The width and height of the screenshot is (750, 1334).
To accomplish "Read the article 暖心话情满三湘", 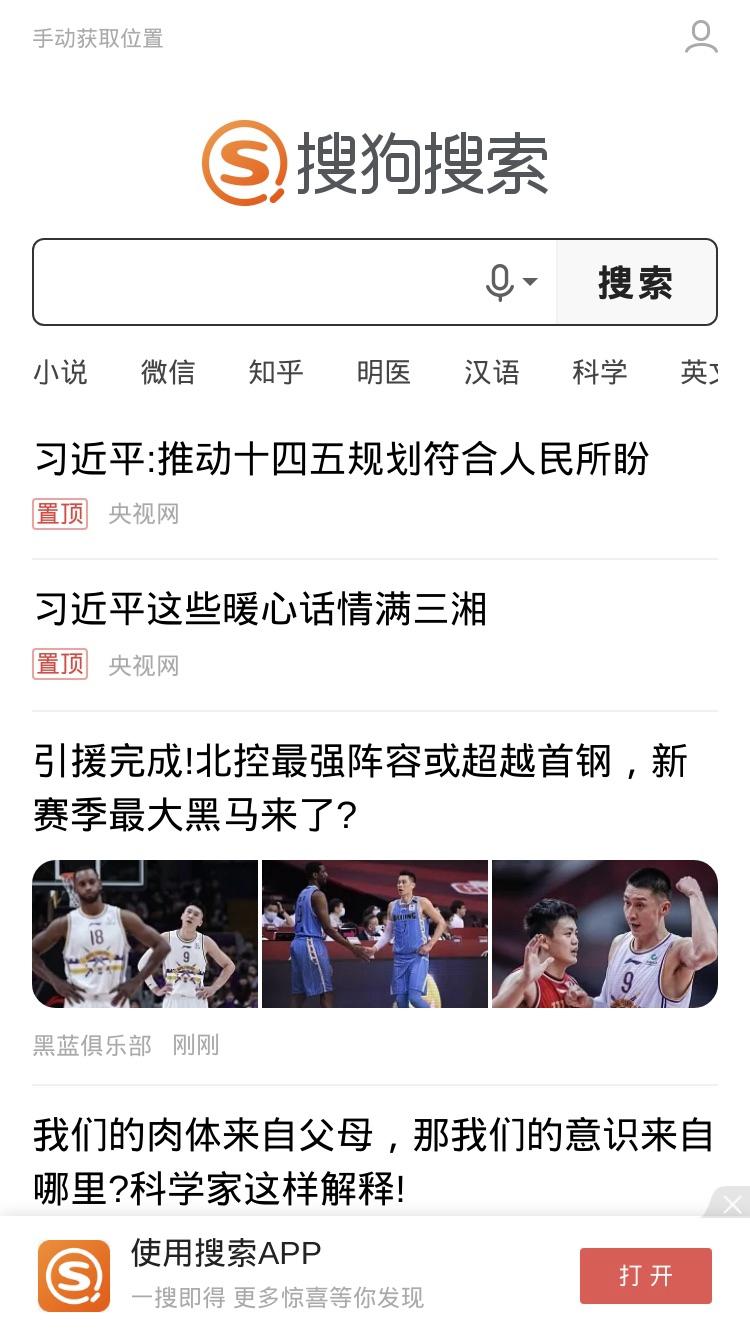I will (260, 609).
